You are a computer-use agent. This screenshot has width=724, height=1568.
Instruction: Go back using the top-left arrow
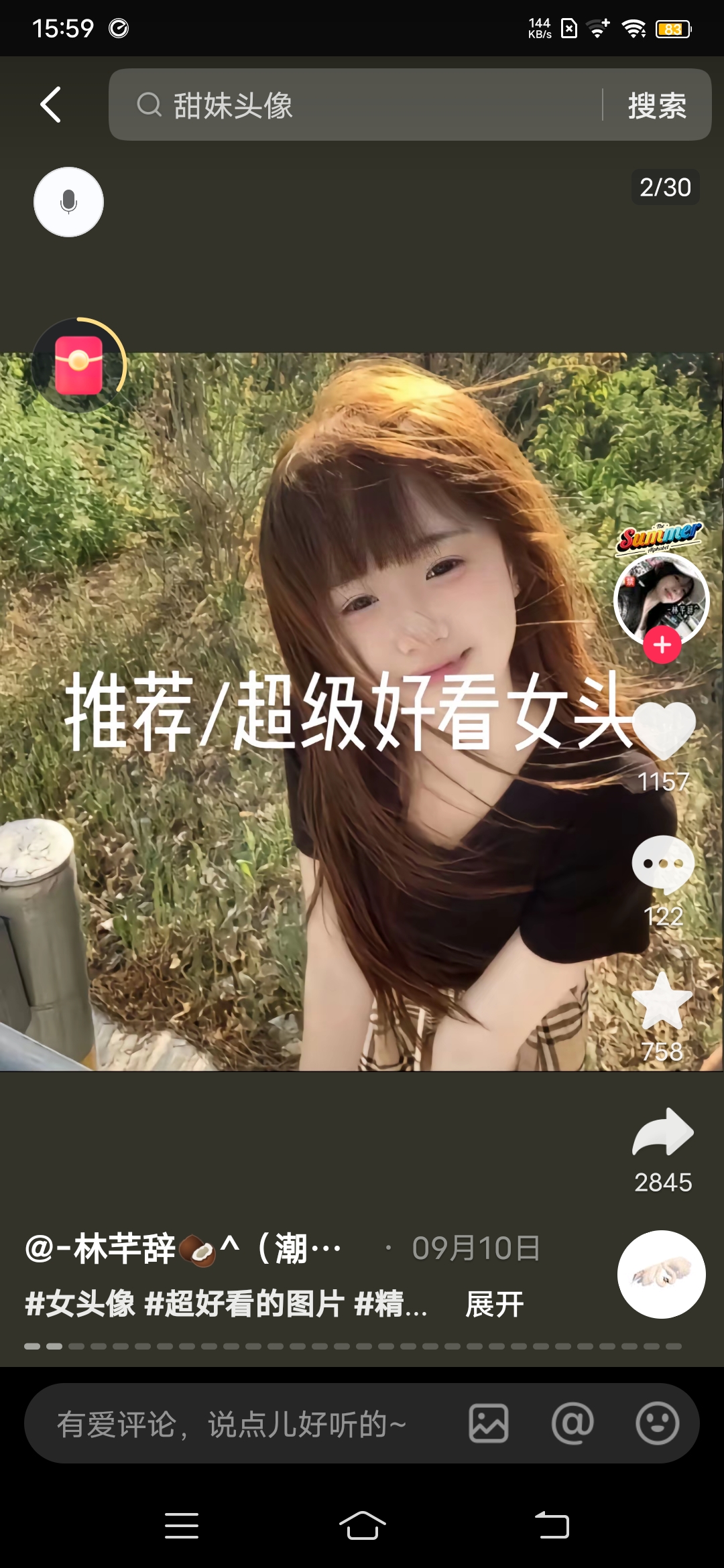click(51, 105)
